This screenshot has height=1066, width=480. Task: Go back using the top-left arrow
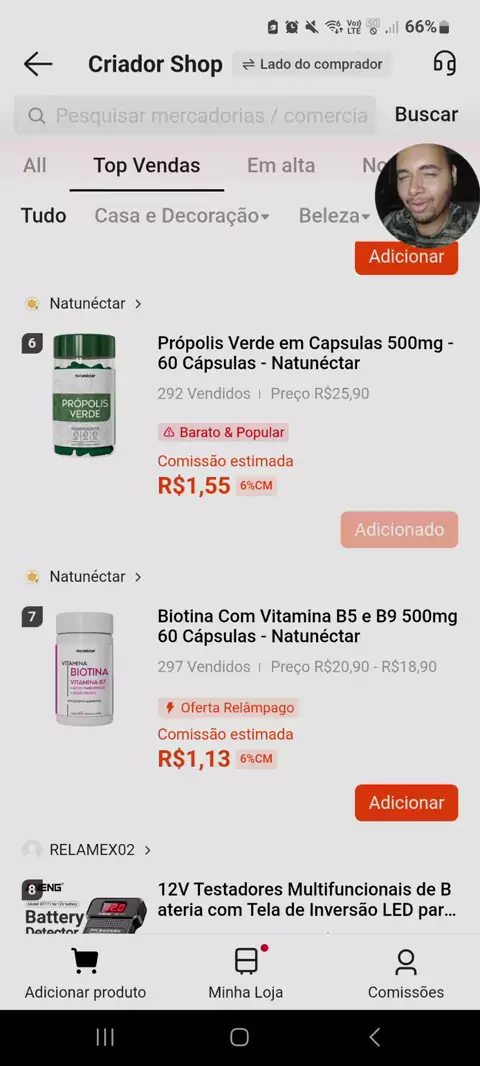(37, 64)
